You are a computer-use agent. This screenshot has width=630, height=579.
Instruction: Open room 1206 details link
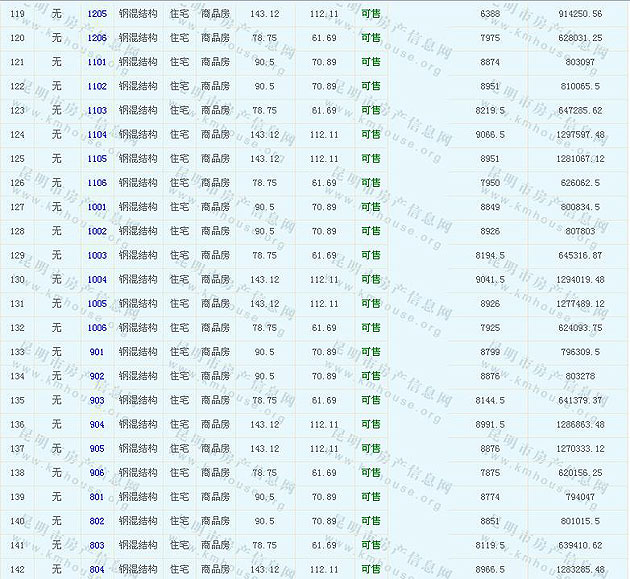tap(97, 38)
